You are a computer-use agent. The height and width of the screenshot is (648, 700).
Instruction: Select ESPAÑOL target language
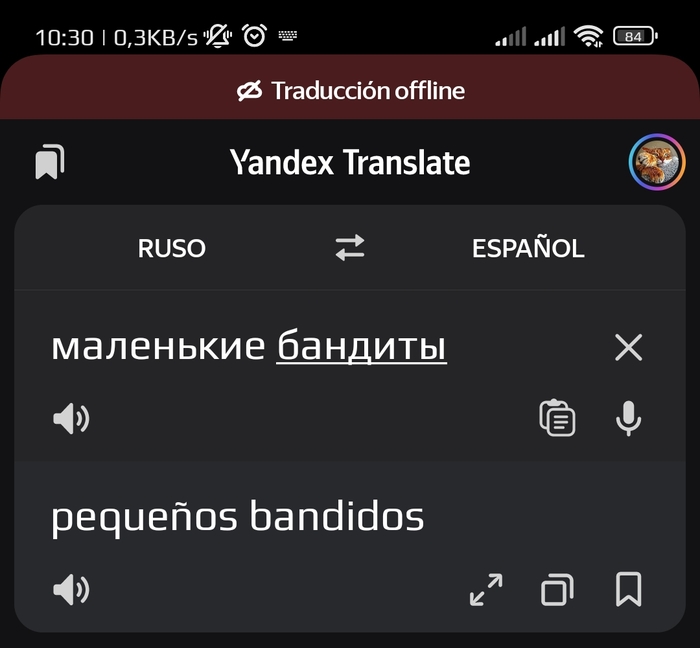(528, 249)
